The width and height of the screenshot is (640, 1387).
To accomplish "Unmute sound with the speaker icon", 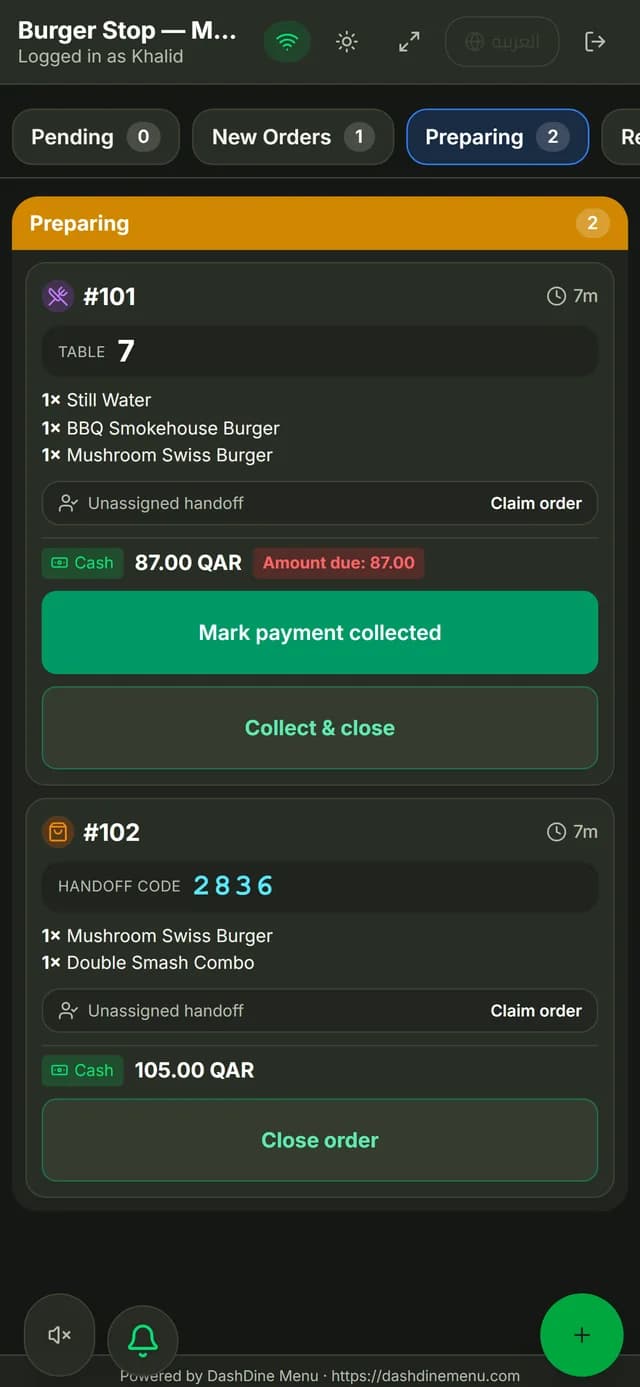I will [x=59, y=1335].
